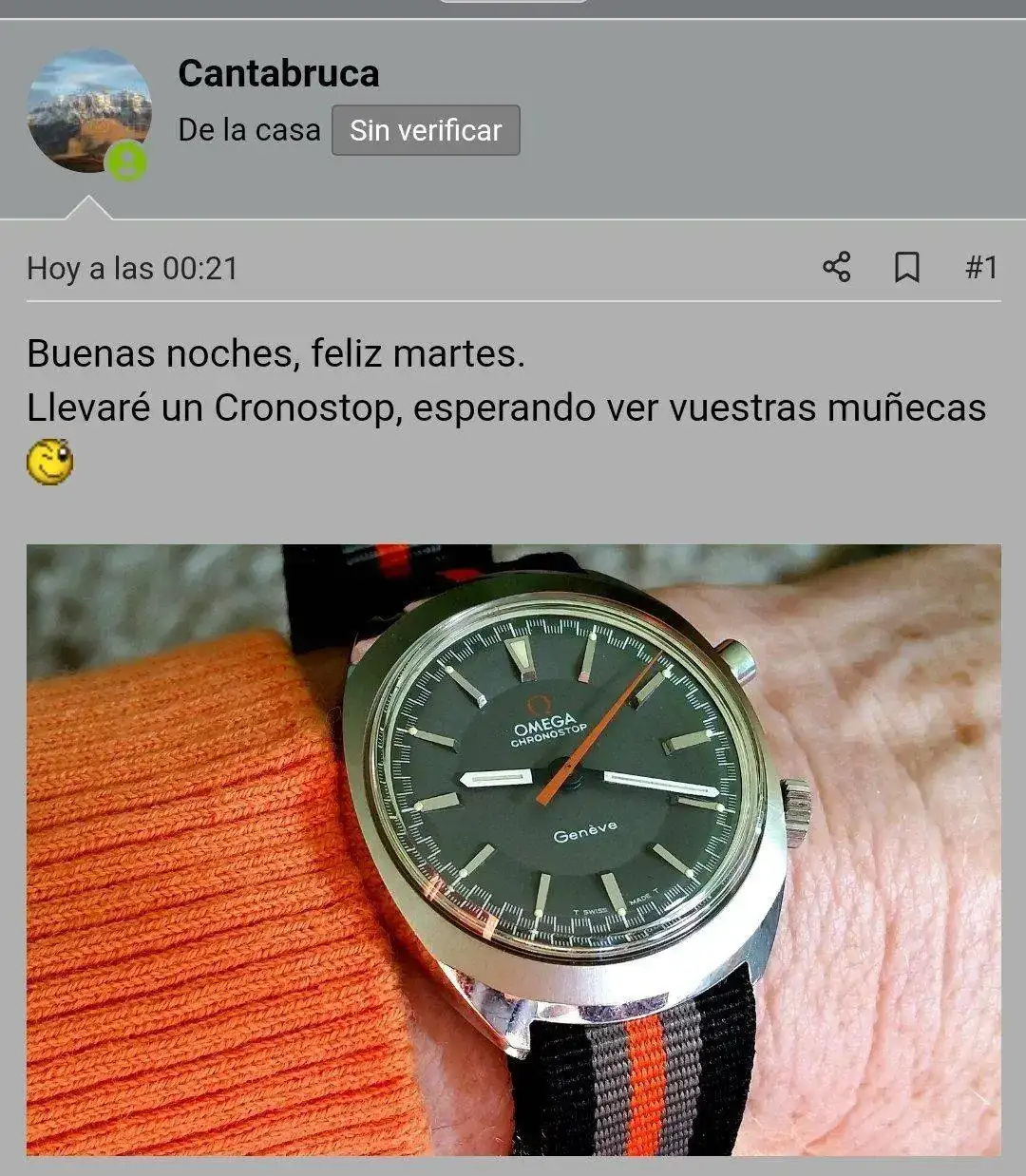The height and width of the screenshot is (1176, 1026).
Task: Bookmark this forum post
Action: [x=907, y=268]
